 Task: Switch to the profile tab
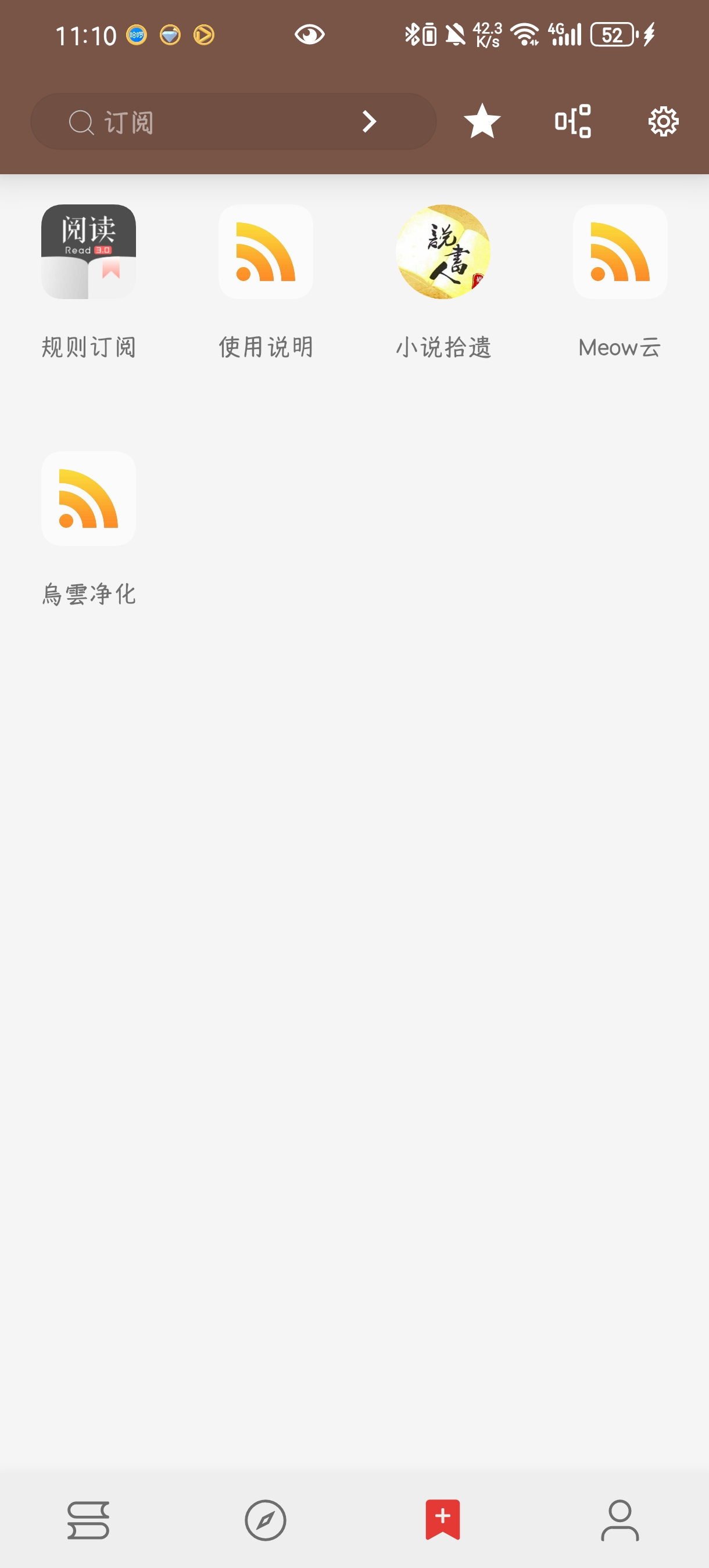coord(620,1520)
